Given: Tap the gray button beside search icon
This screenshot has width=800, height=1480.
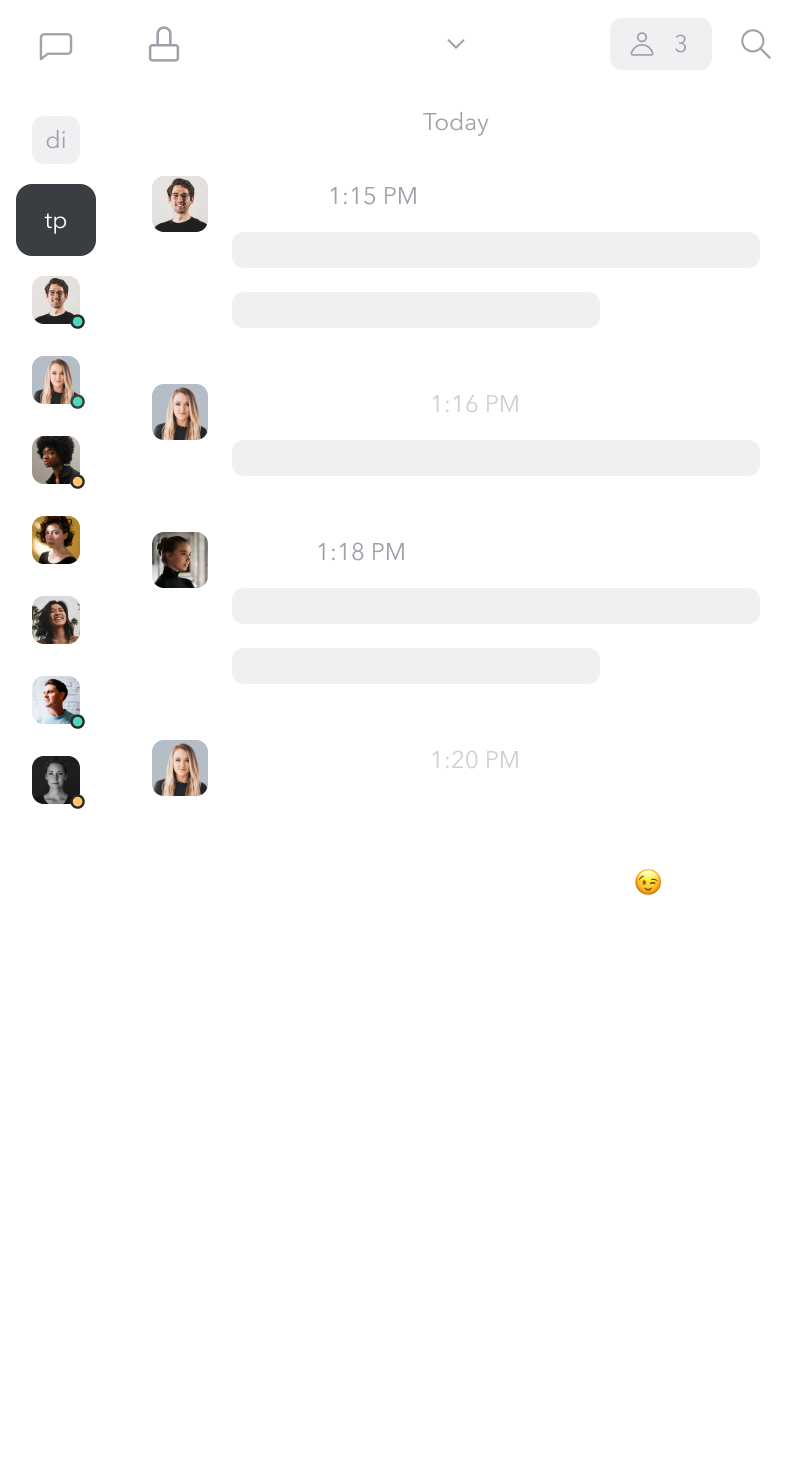Looking at the screenshot, I should (660, 44).
